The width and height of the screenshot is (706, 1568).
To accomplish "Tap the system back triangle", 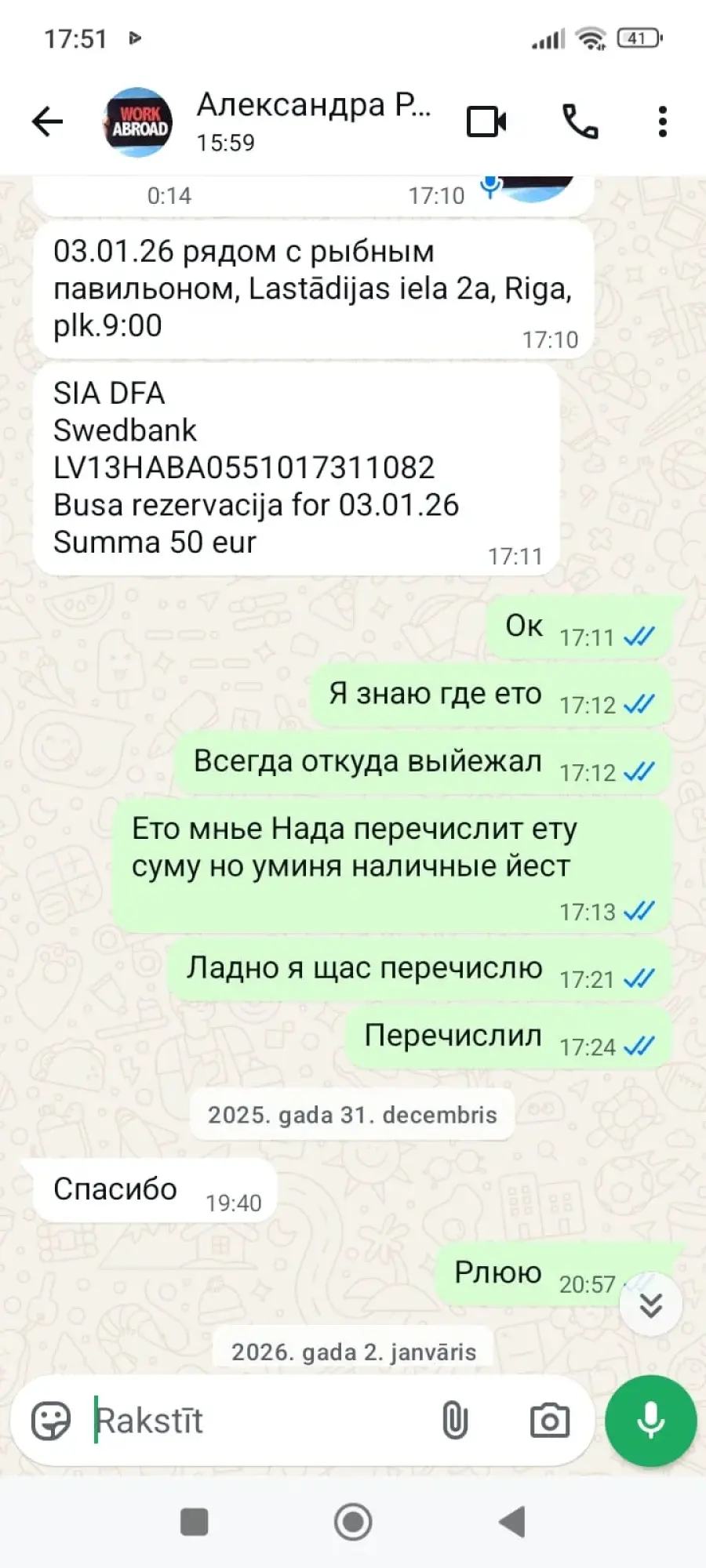I will pyautogui.click(x=512, y=1523).
